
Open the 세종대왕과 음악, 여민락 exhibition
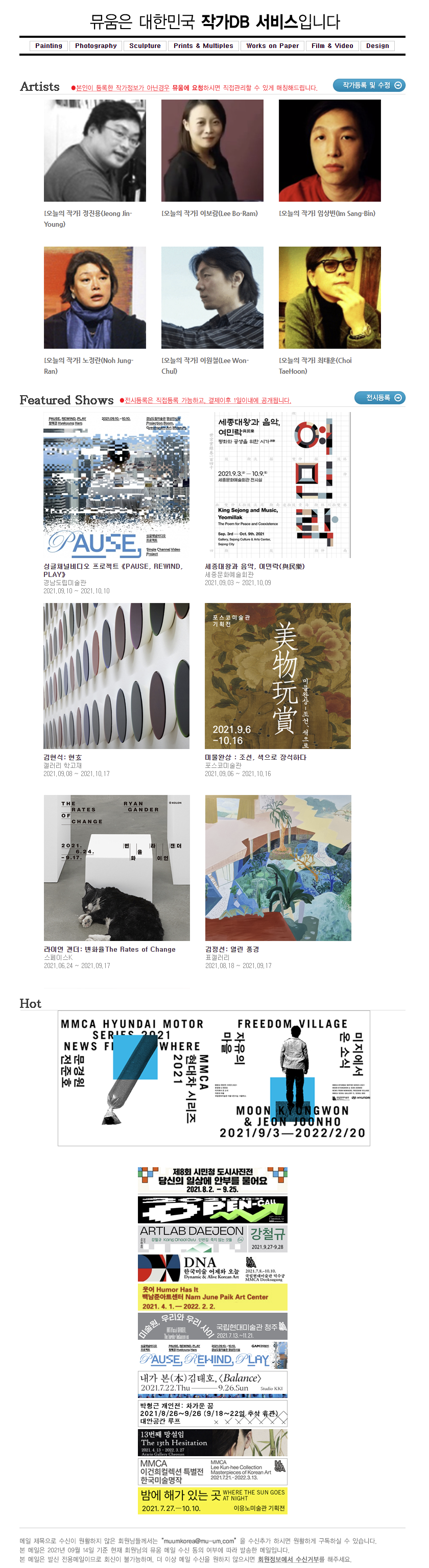coord(277,485)
